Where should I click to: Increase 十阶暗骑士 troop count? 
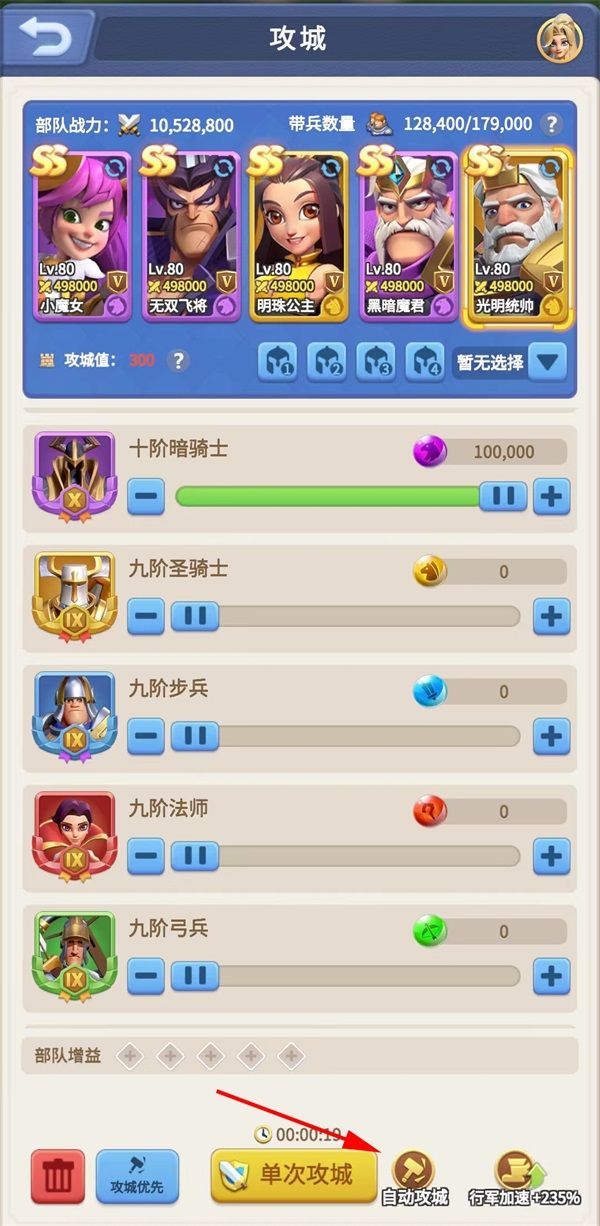(x=550, y=496)
